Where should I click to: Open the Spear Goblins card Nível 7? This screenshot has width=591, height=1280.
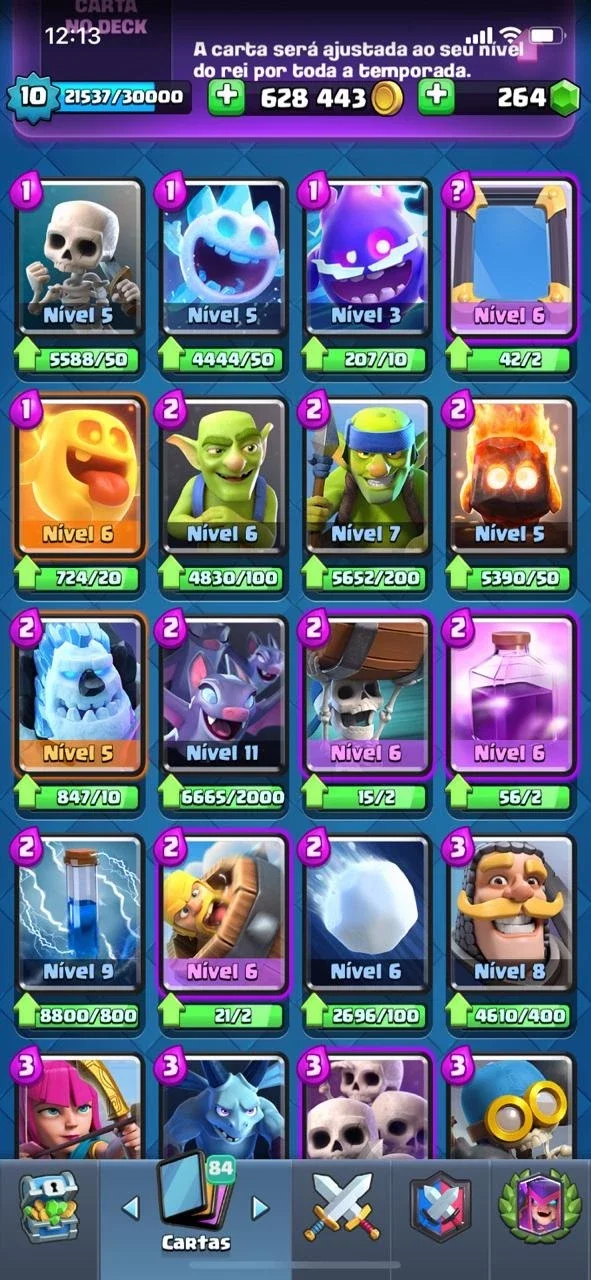367,478
